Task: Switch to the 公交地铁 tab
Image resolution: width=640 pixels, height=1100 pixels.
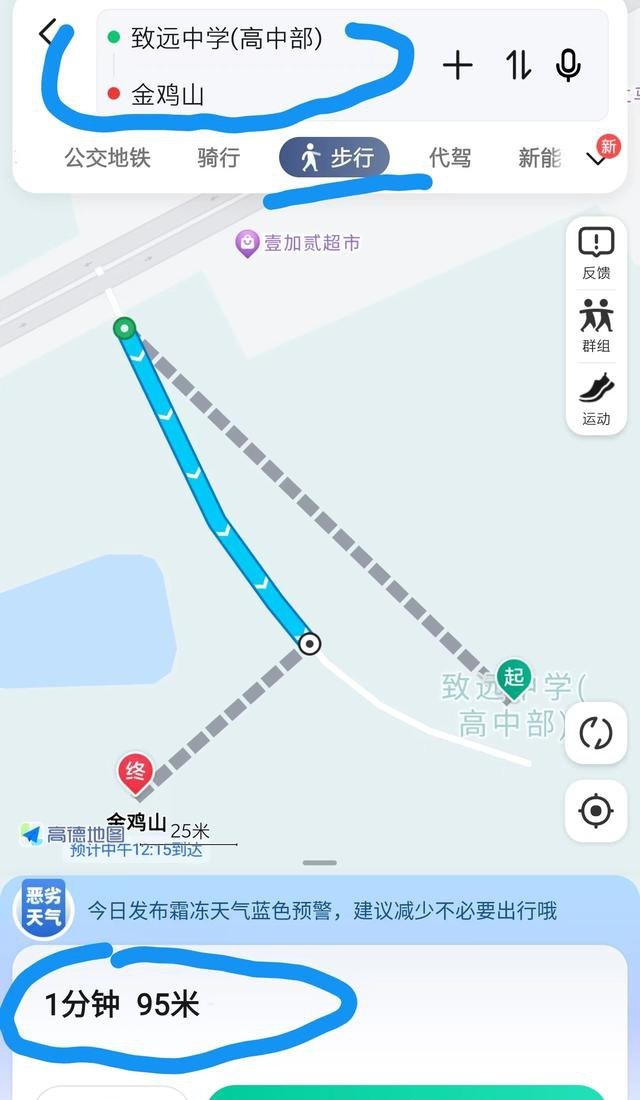Action: point(107,157)
